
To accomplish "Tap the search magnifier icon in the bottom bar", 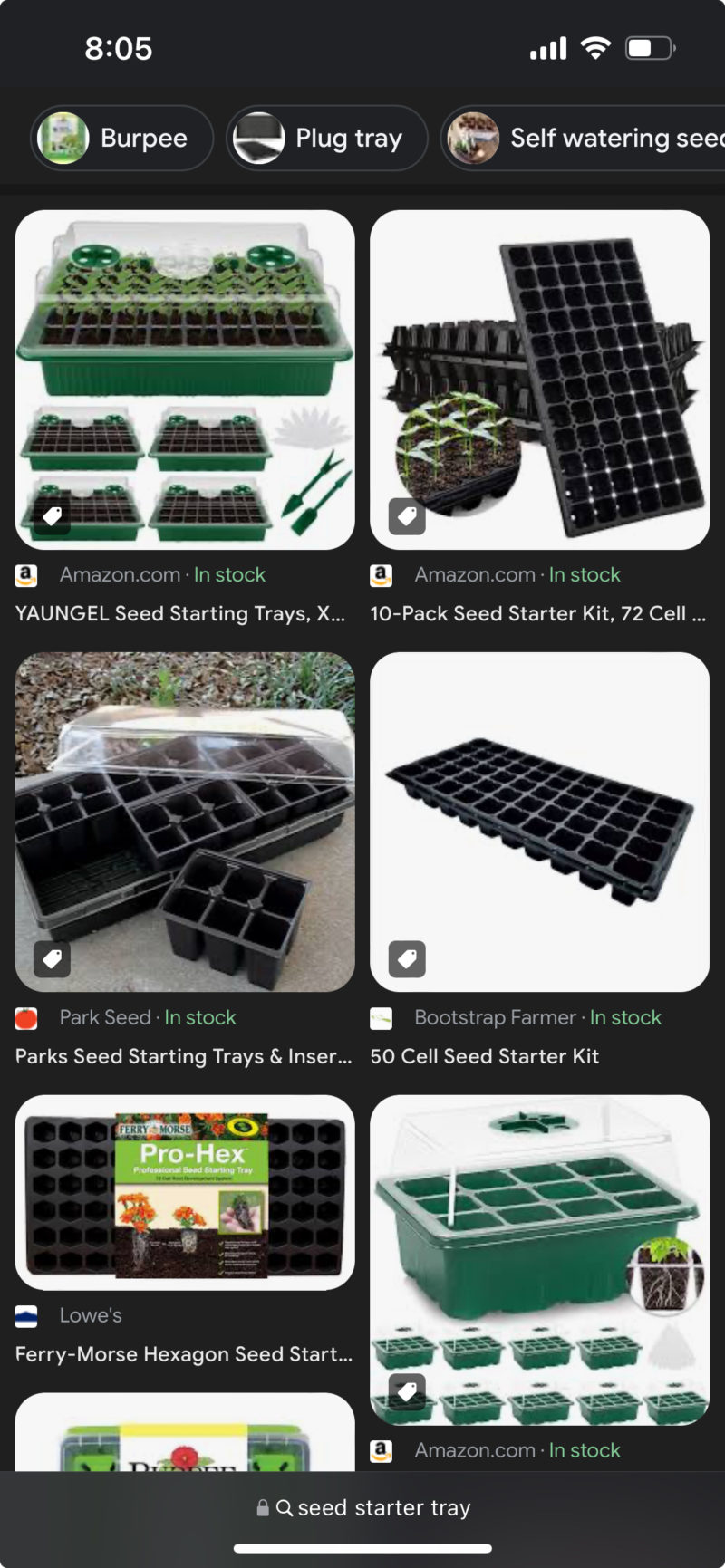I will (285, 1506).
